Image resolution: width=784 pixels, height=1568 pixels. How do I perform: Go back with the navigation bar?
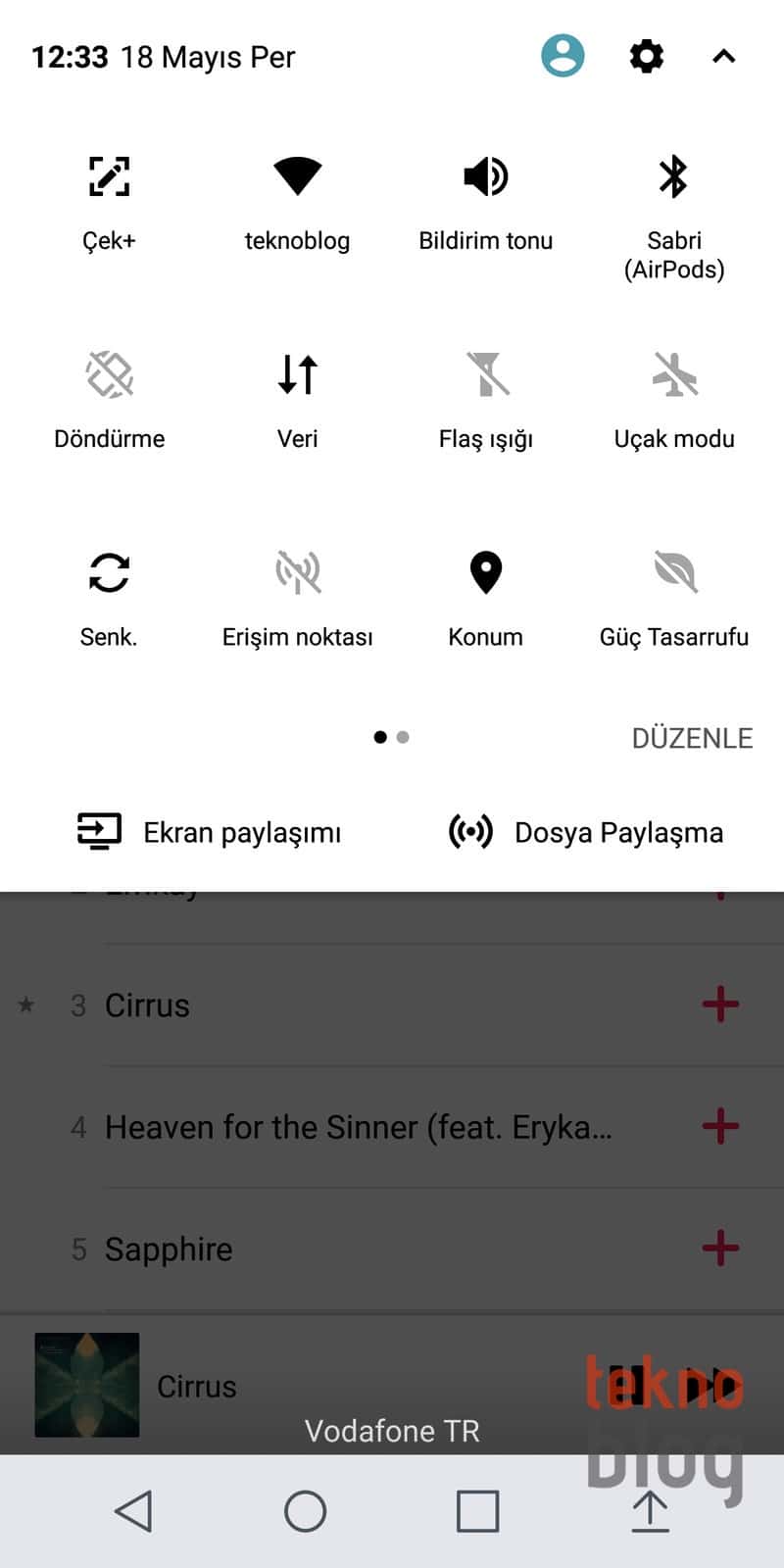[x=133, y=1511]
